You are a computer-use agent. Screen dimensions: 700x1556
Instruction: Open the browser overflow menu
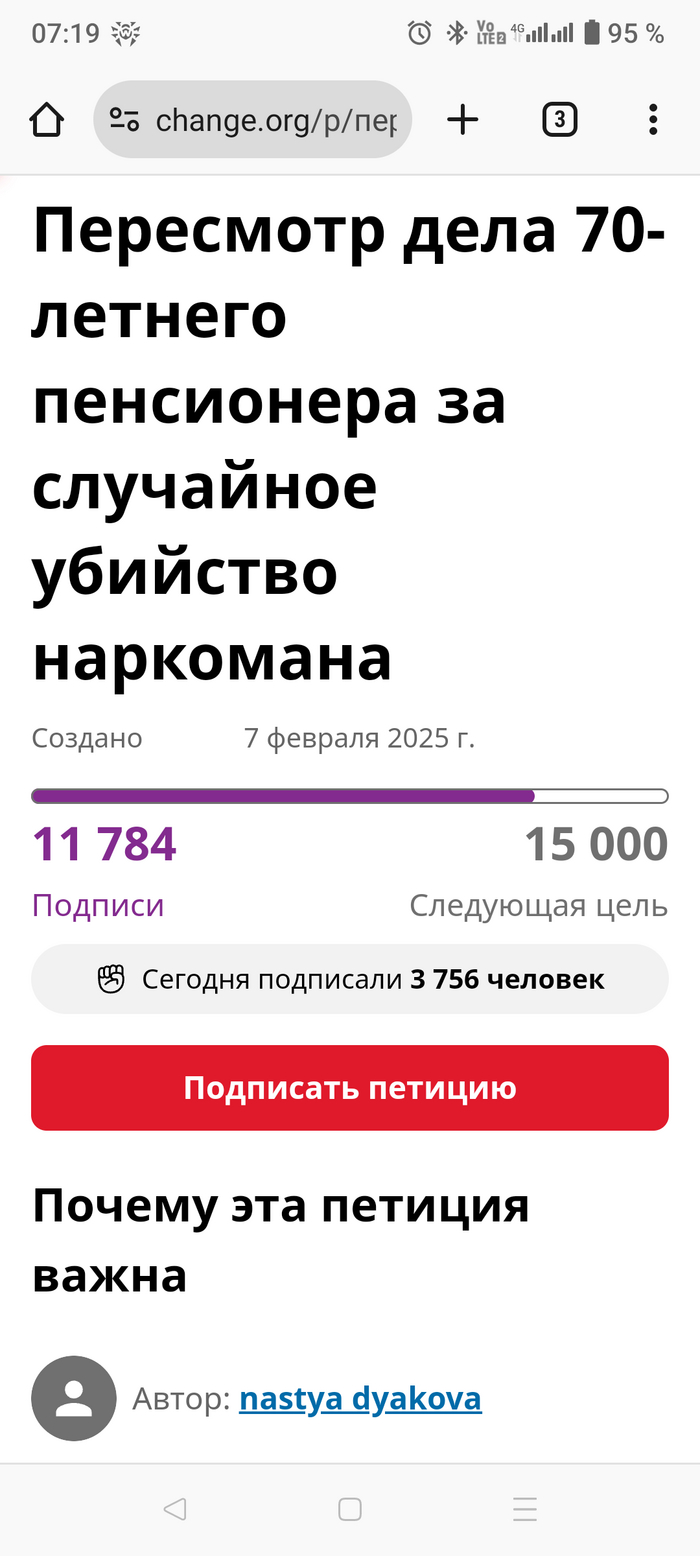653,120
